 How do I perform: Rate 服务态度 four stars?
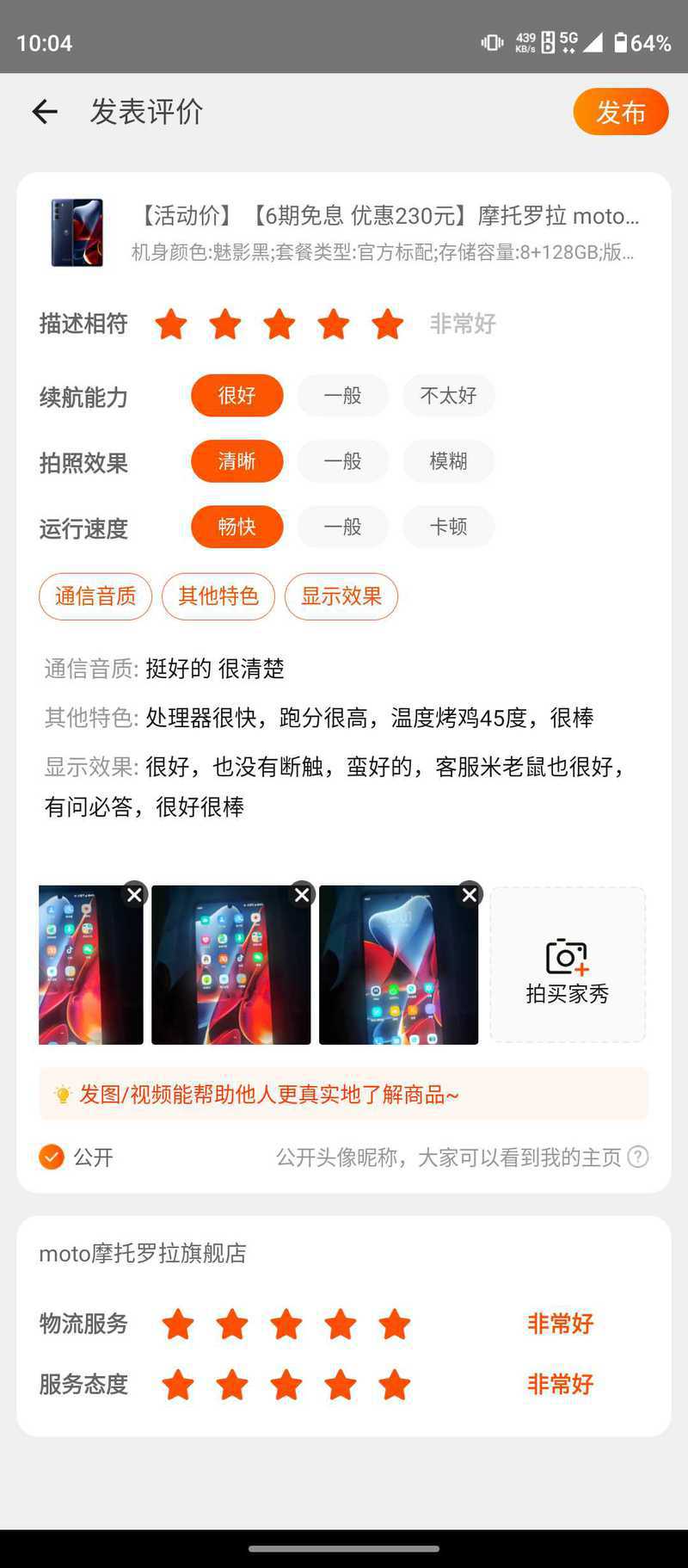coord(341,1386)
